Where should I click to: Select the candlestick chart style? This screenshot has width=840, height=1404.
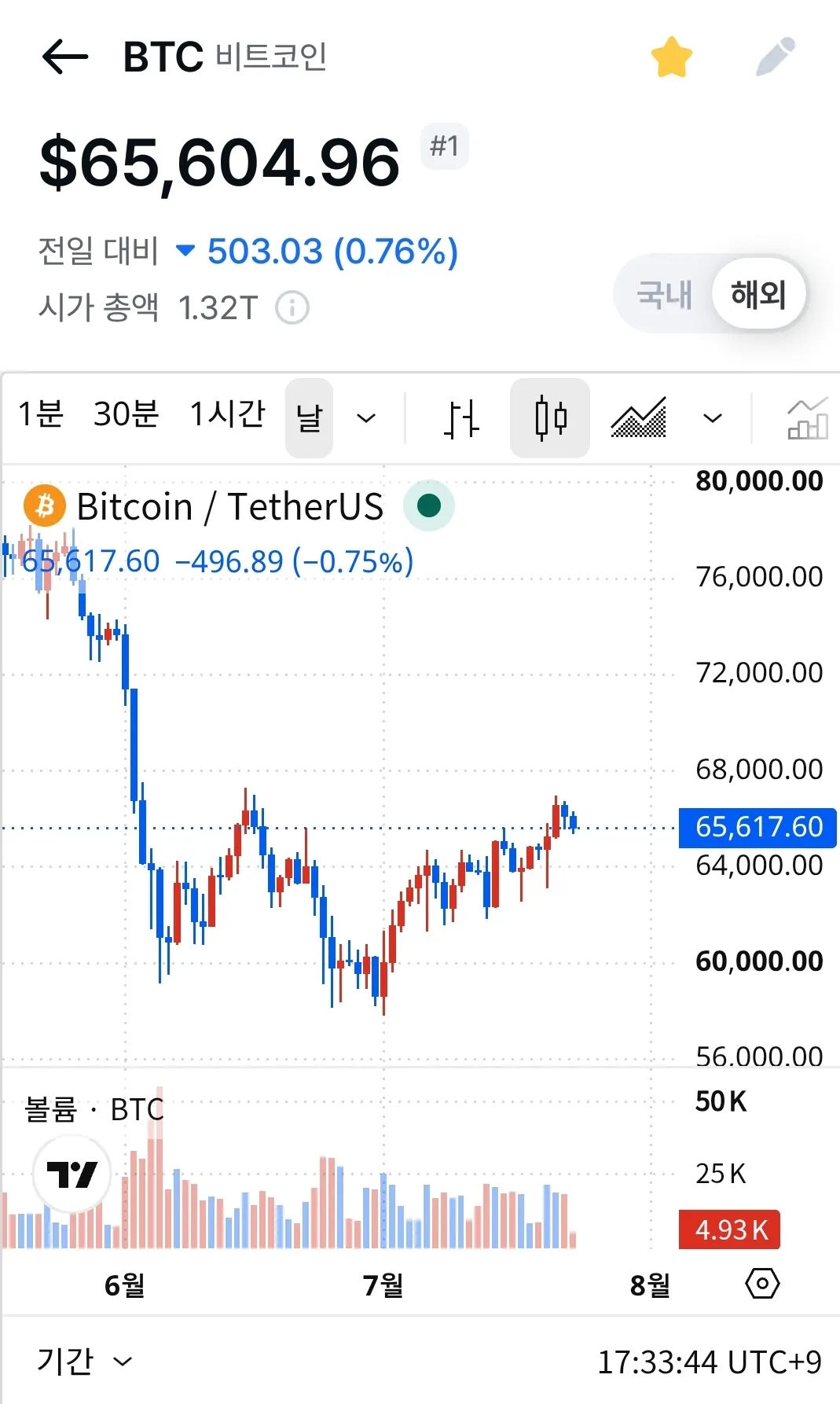[550, 417]
